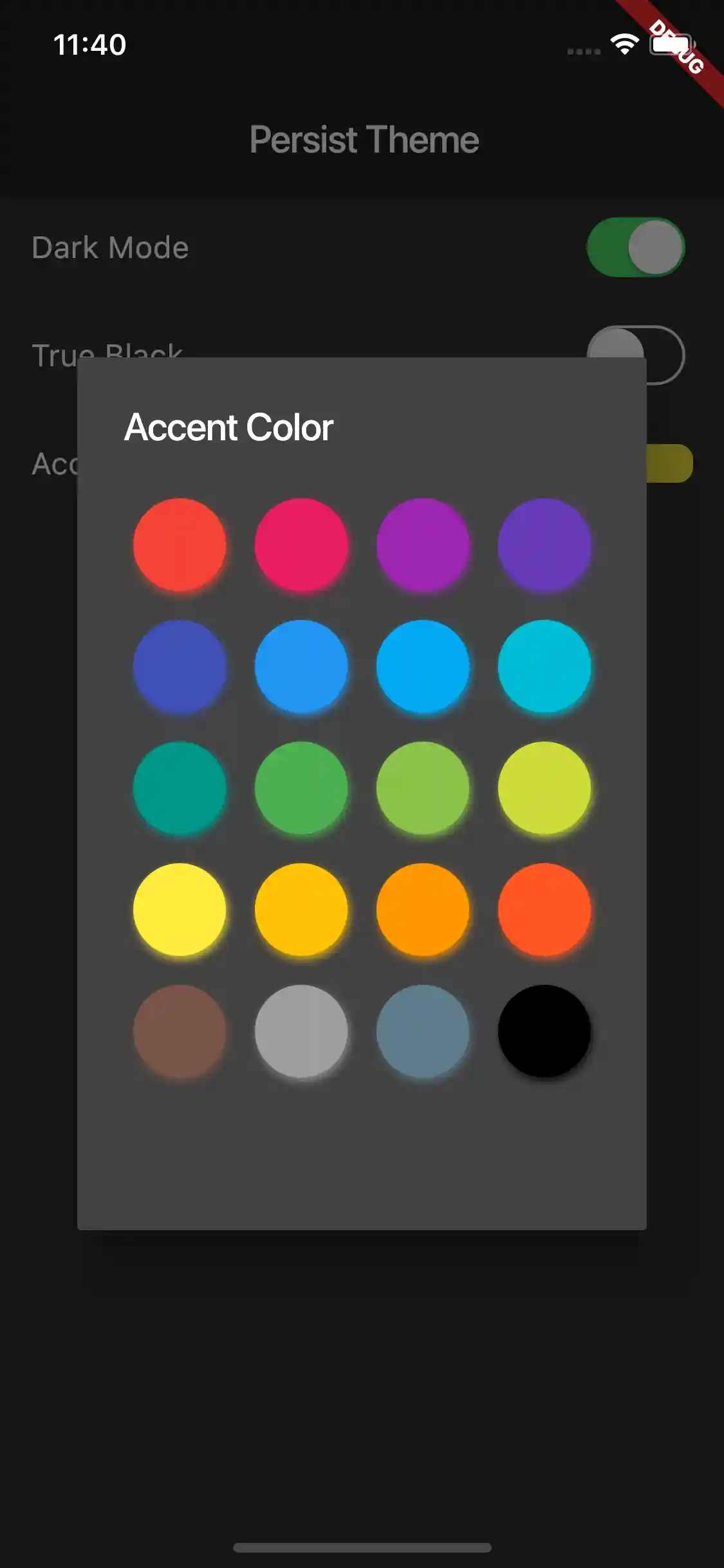Select the red accent color
The width and height of the screenshot is (724, 1568).
click(x=180, y=545)
